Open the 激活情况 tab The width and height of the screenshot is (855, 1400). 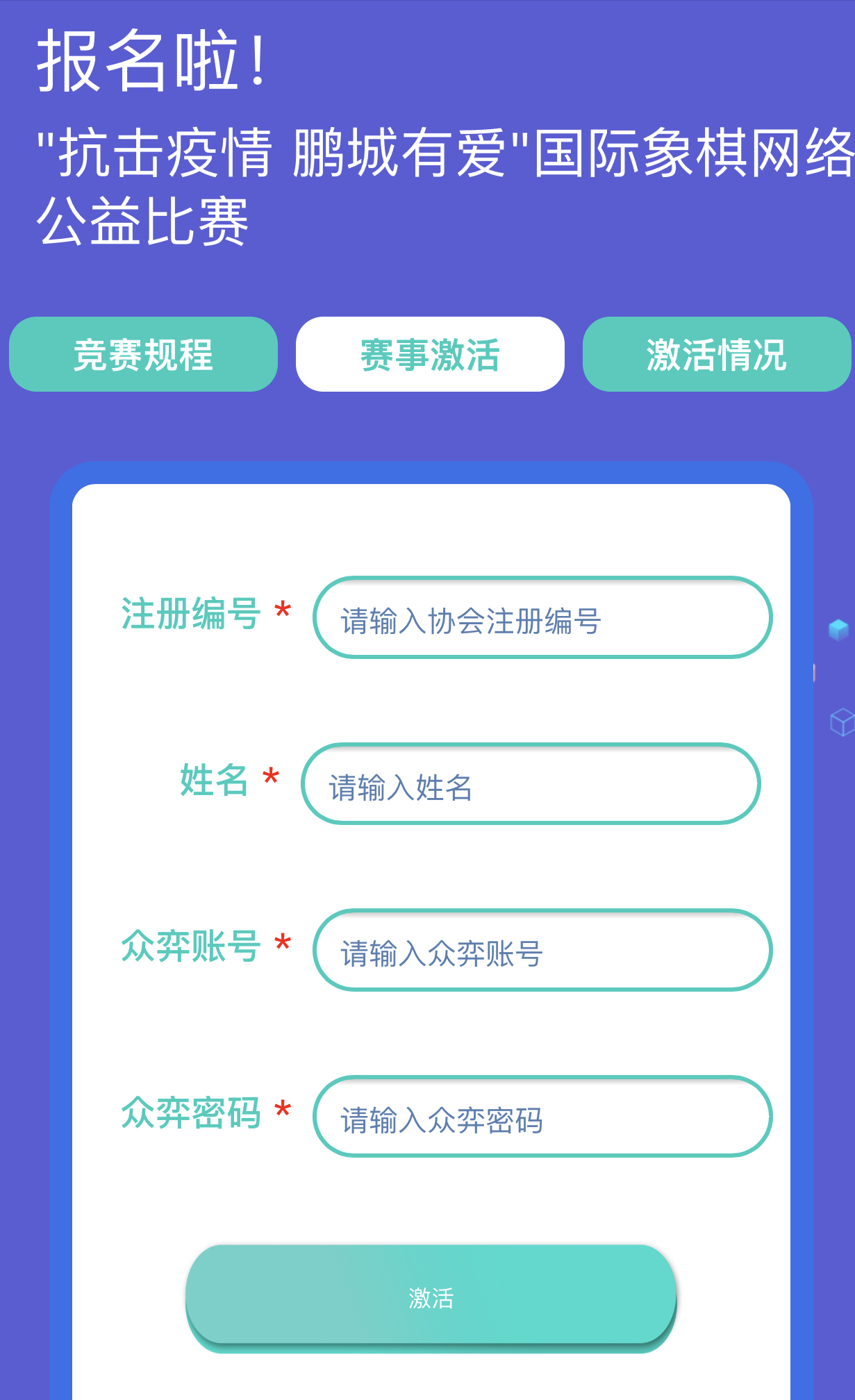(x=716, y=354)
